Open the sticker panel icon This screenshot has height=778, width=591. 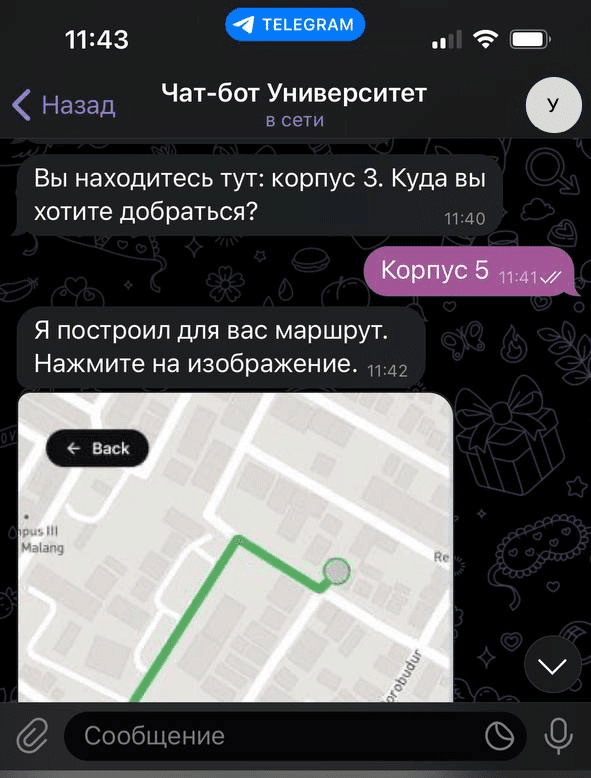[x=498, y=736]
